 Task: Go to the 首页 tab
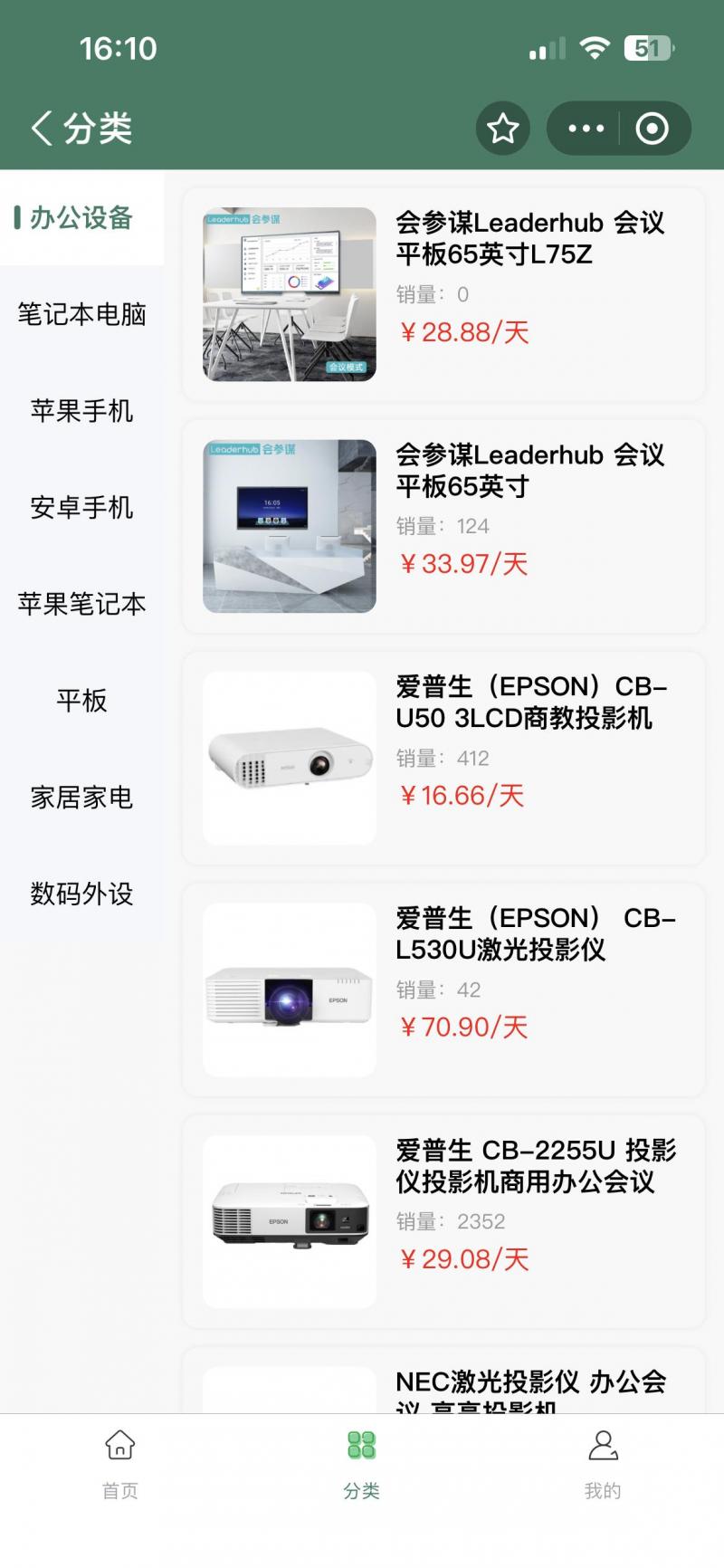(120, 1464)
